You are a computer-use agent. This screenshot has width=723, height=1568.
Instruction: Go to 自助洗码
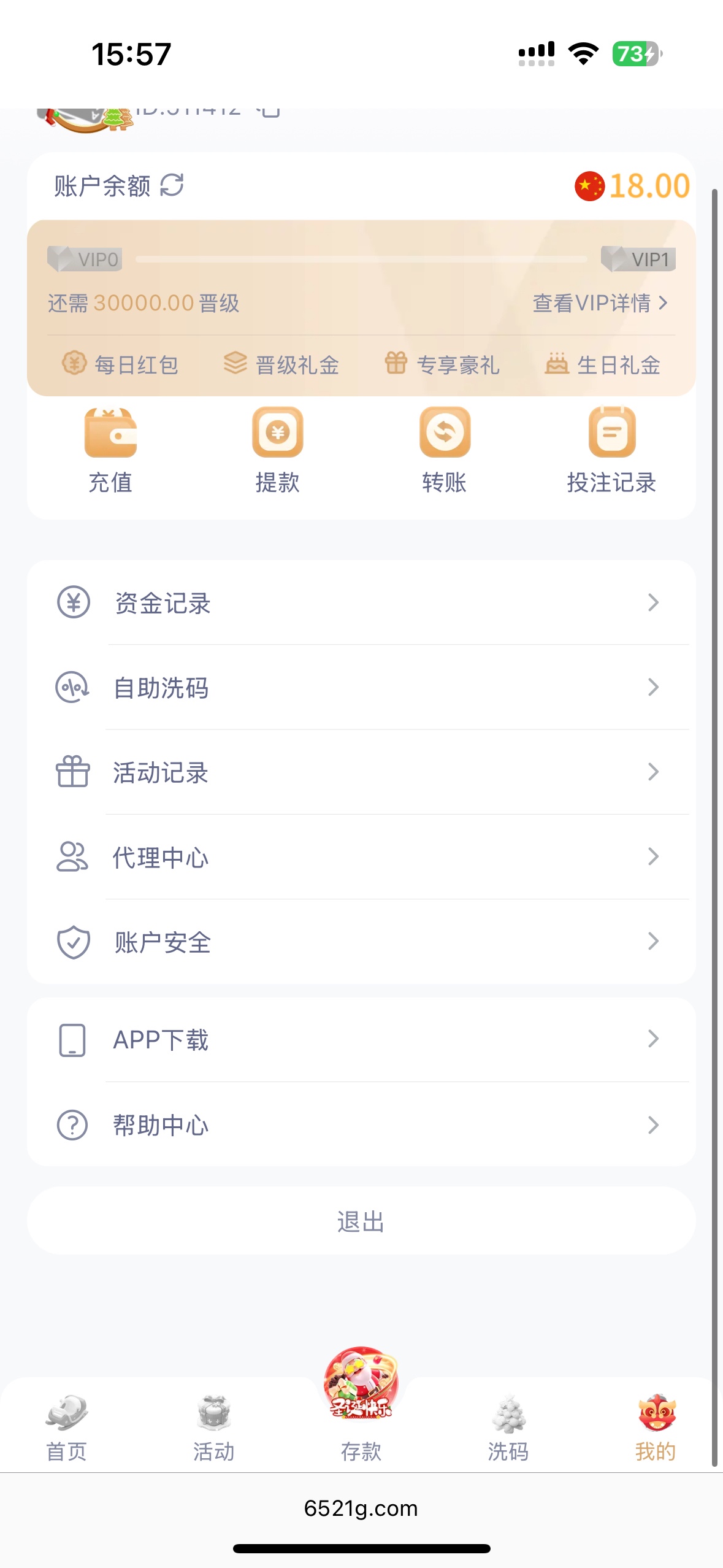tap(361, 688)
